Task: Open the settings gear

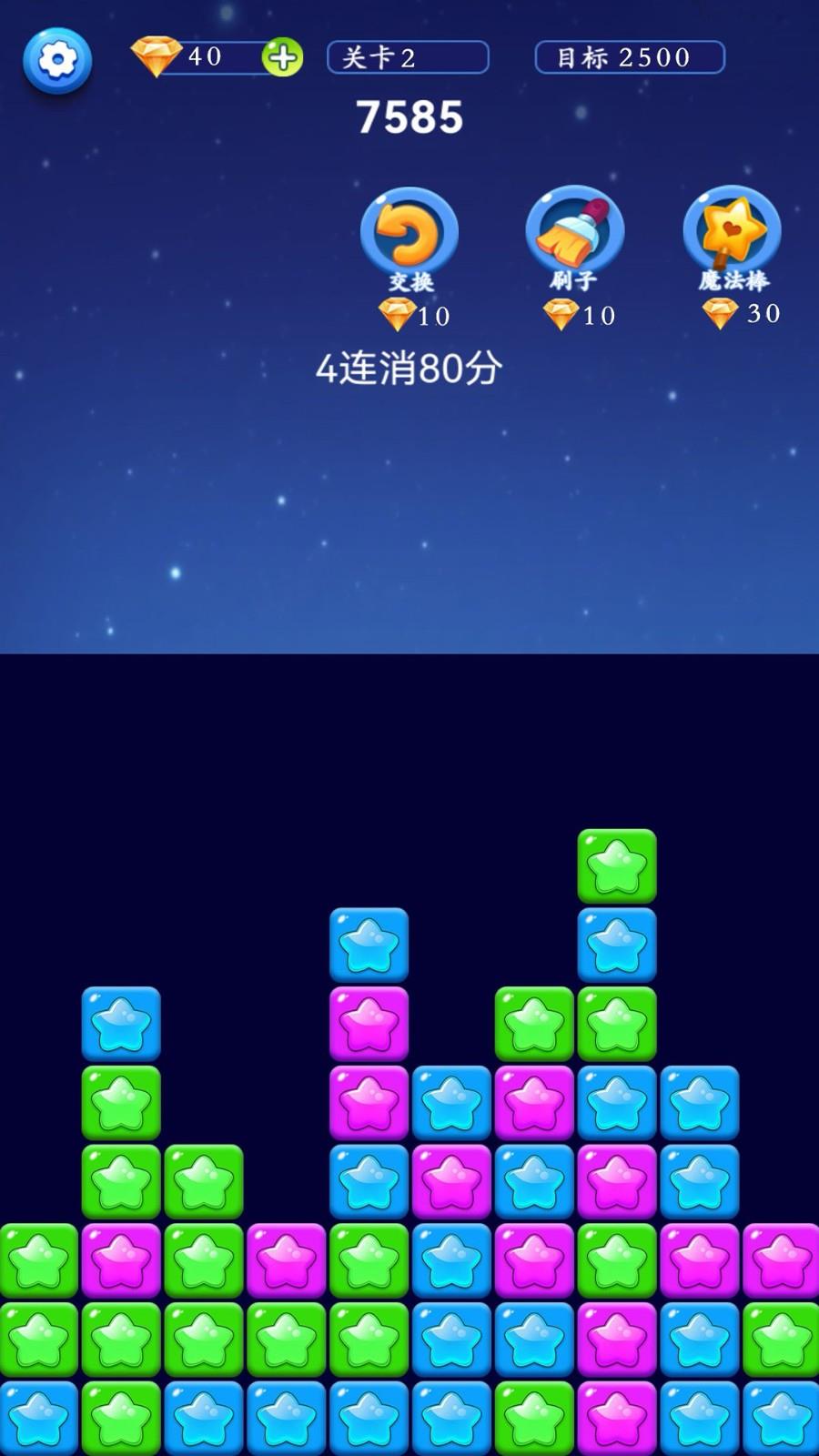Action: point(57,61)
